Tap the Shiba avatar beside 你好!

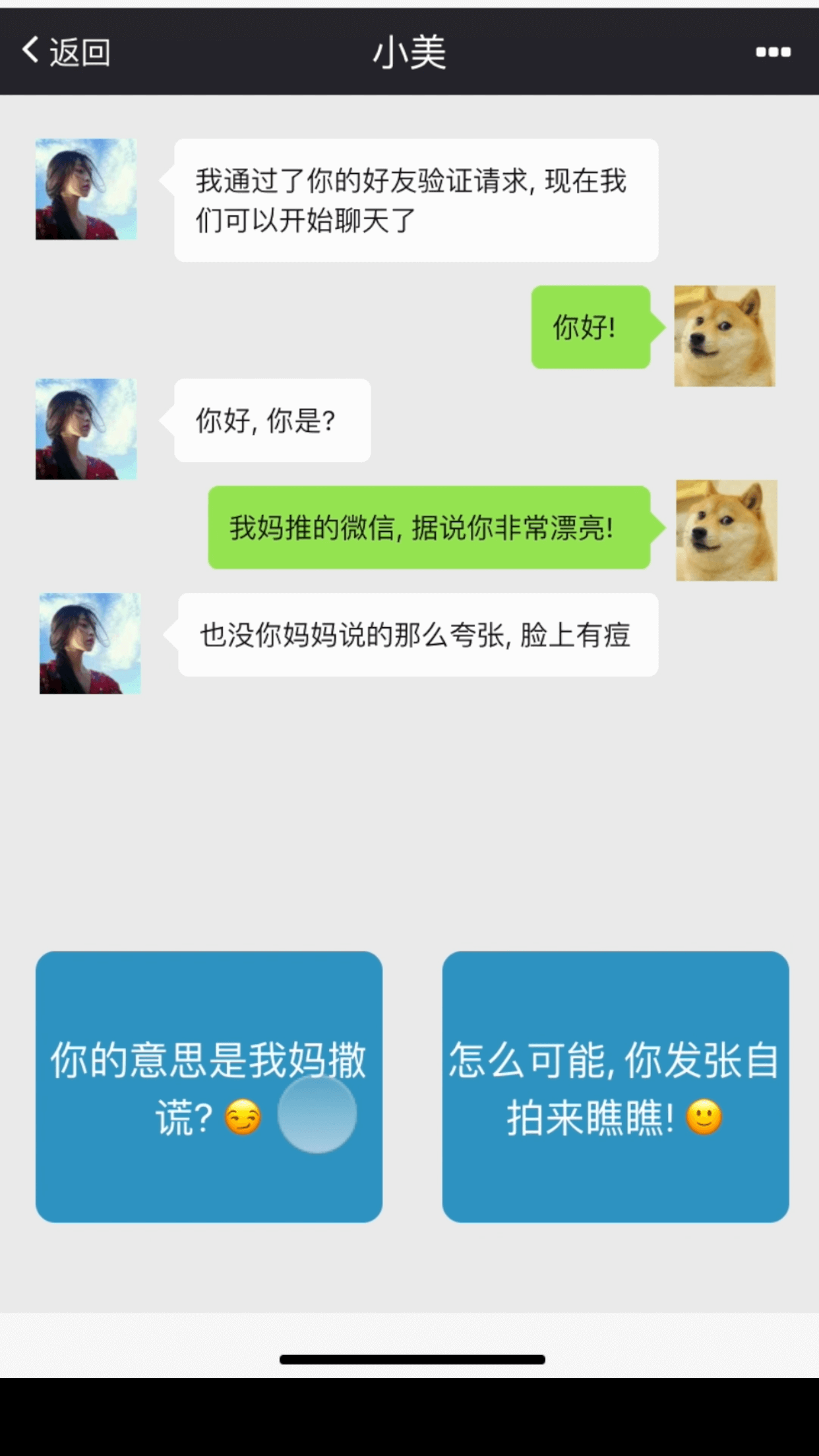[724, 336]
